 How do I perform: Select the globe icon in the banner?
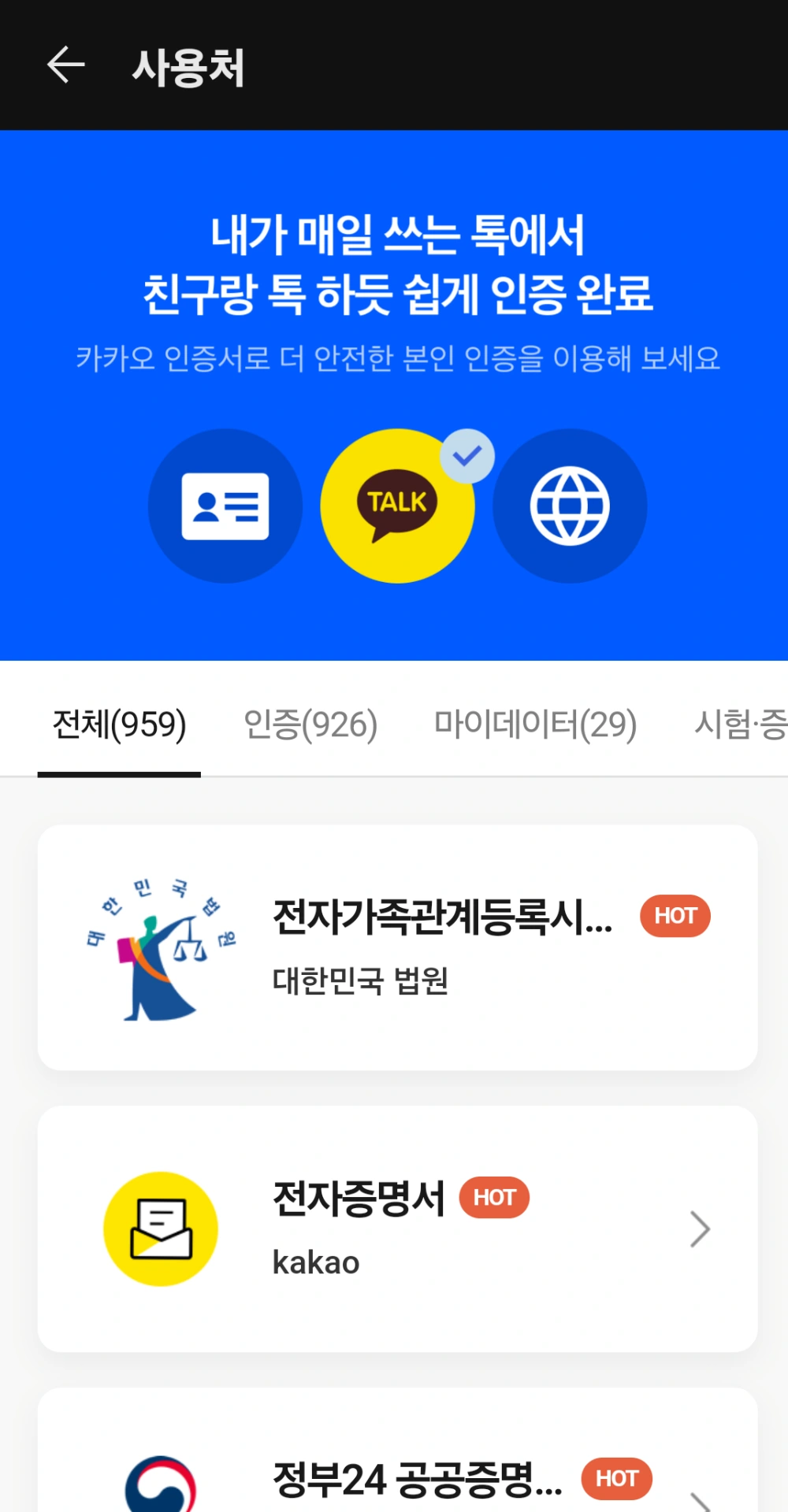(x=571, y=505)
